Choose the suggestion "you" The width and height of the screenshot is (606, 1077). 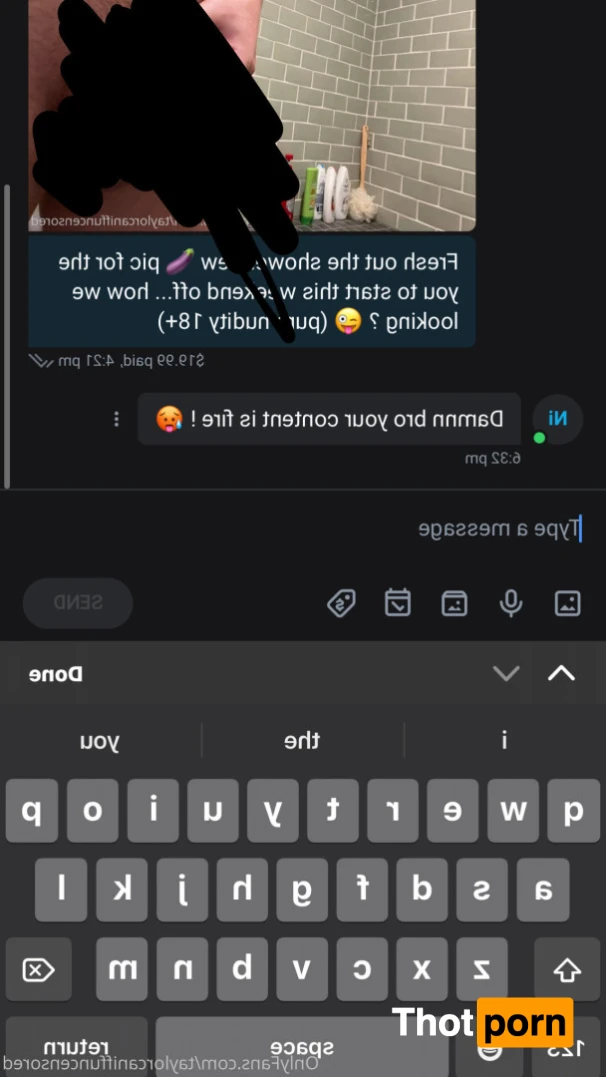(x=100, y=741)
